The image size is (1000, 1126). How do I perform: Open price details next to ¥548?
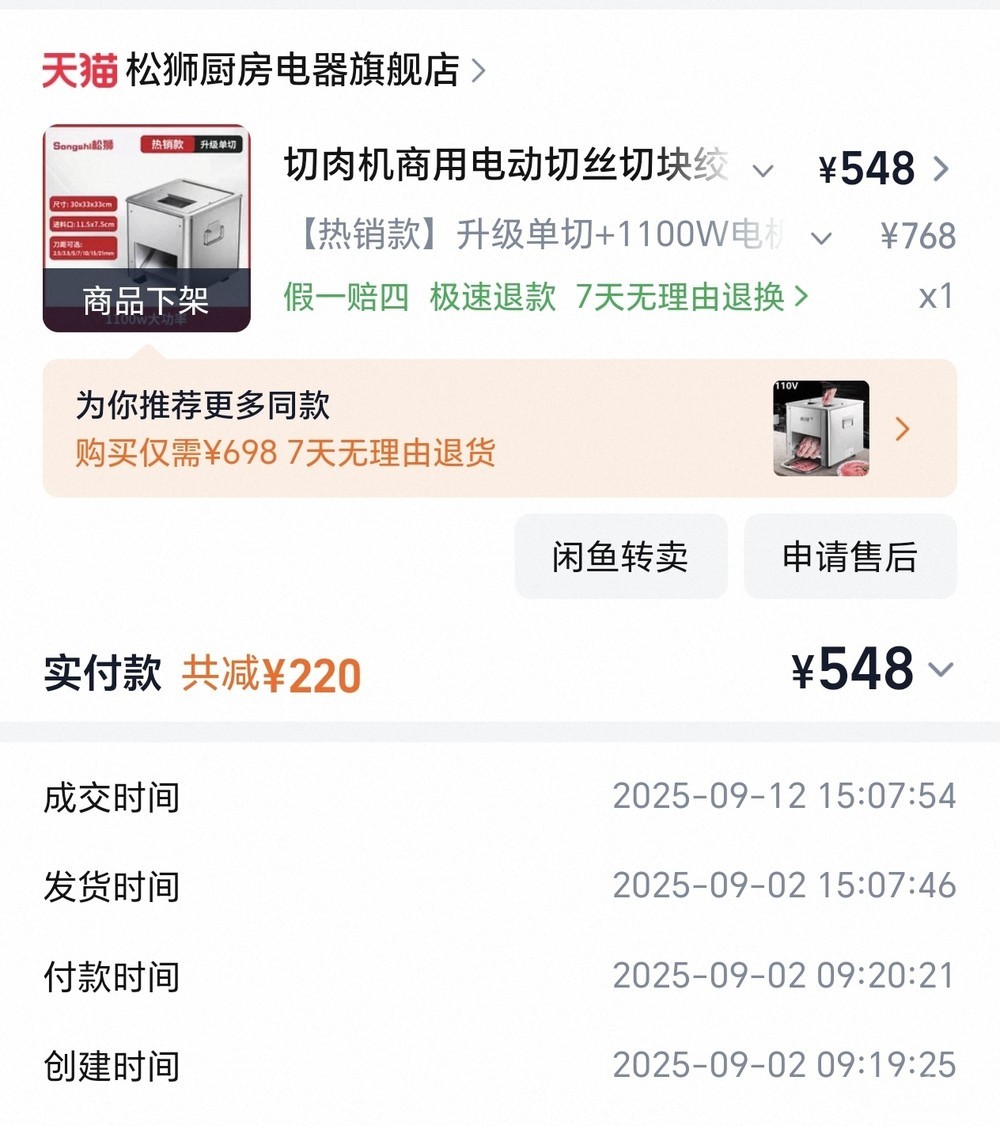point(940,169)
